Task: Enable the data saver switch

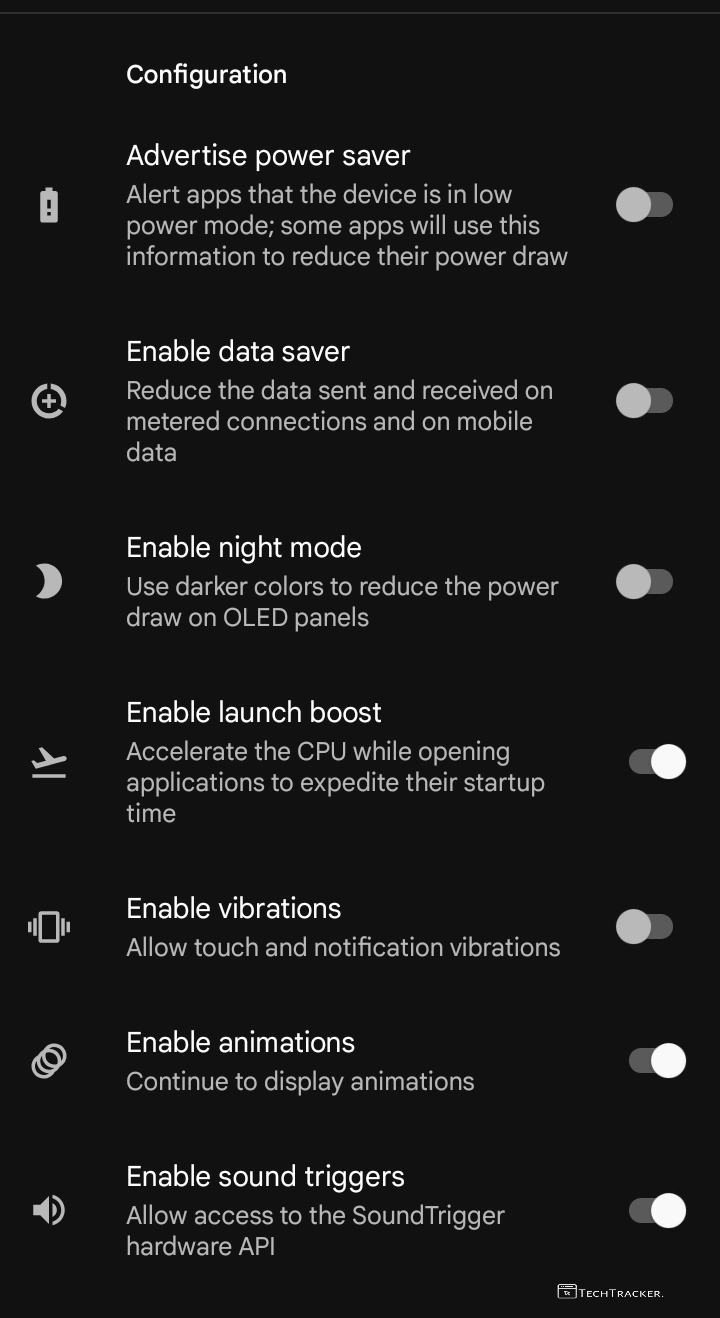Action: pyautogui.click(x=645, y=401)
